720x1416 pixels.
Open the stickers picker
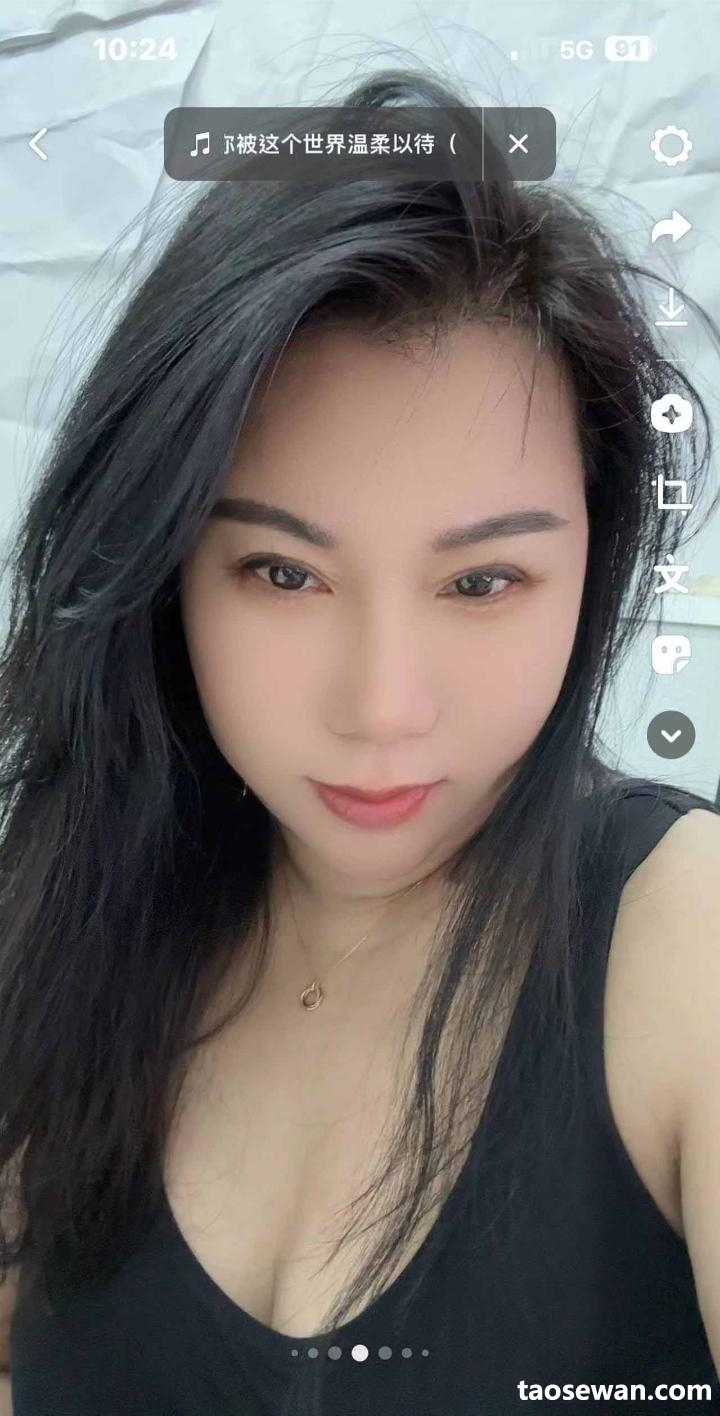click(671, 655)
